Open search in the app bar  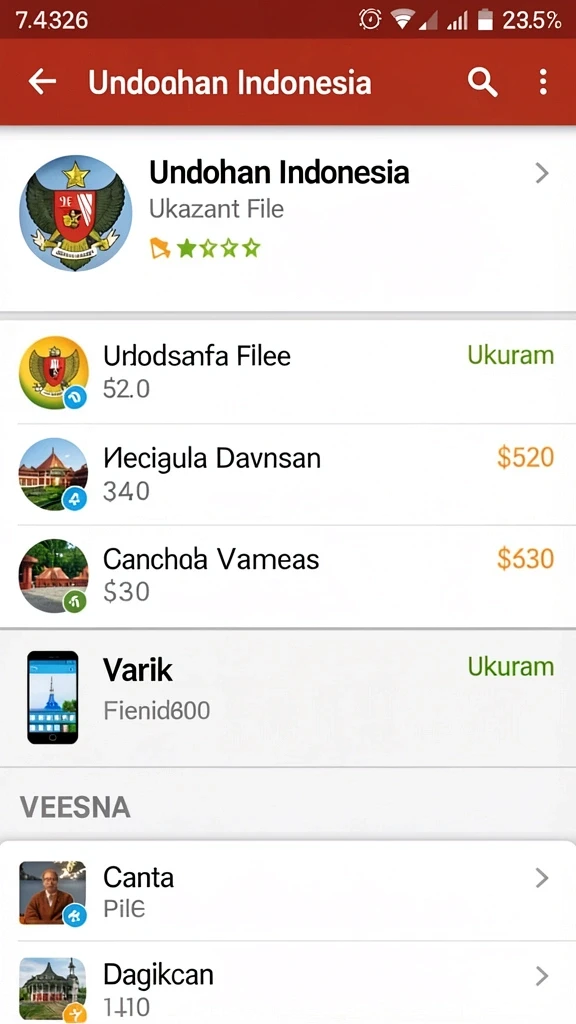(483, 83)
